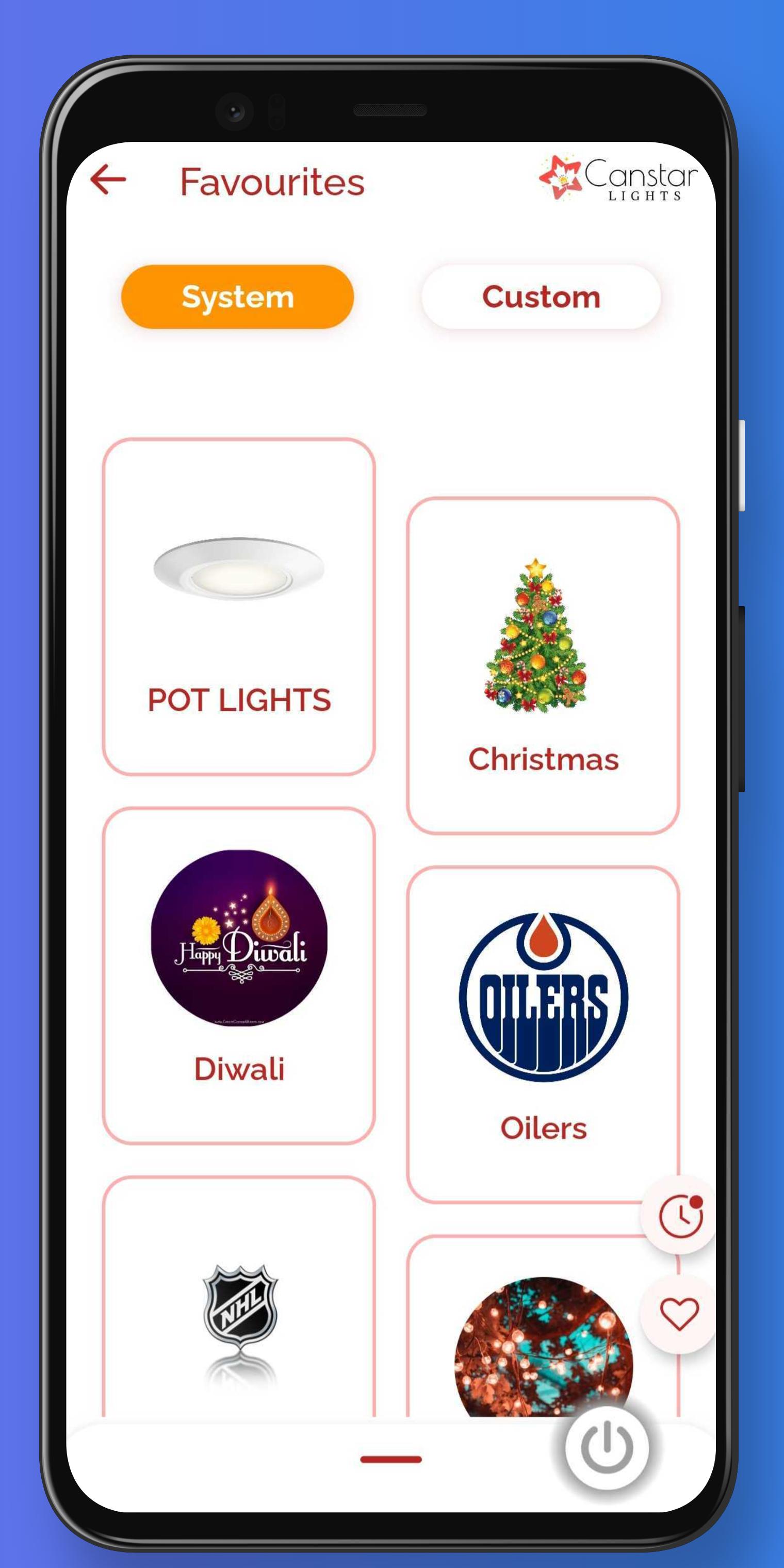This screenshot has height=1568, width=784.
Task: Open the POT LIGHTS card
Action: [x=239, y=607]
